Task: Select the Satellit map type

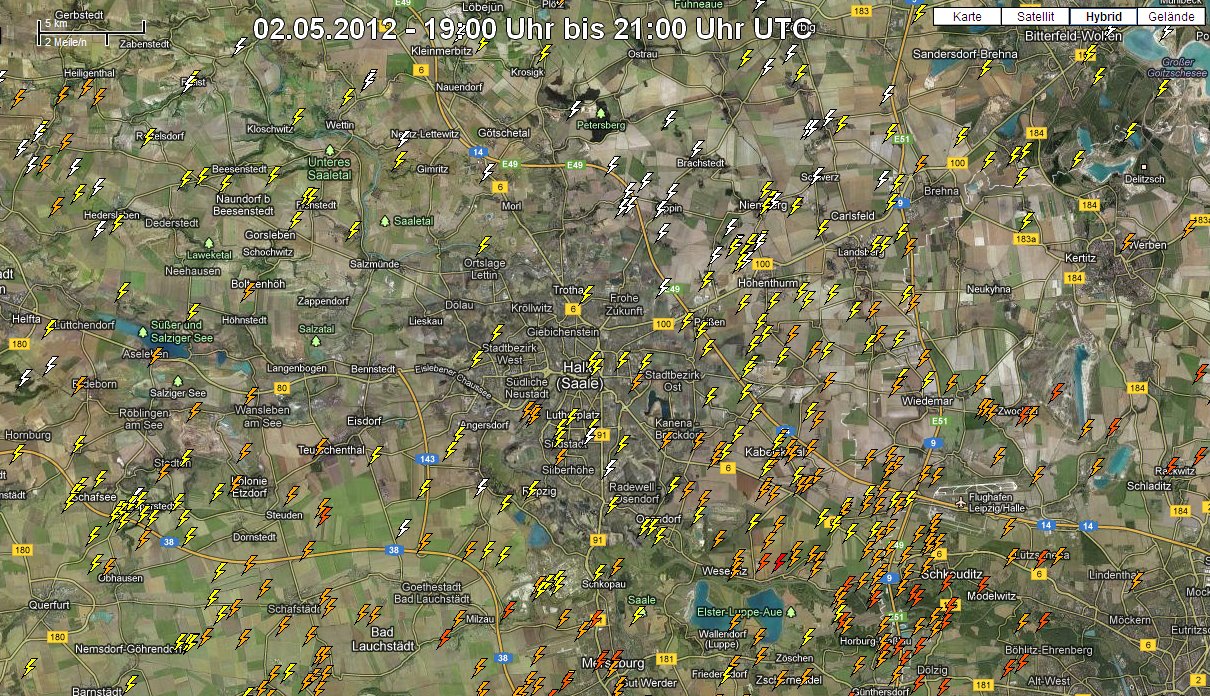Action: [x=1035, y=17]
